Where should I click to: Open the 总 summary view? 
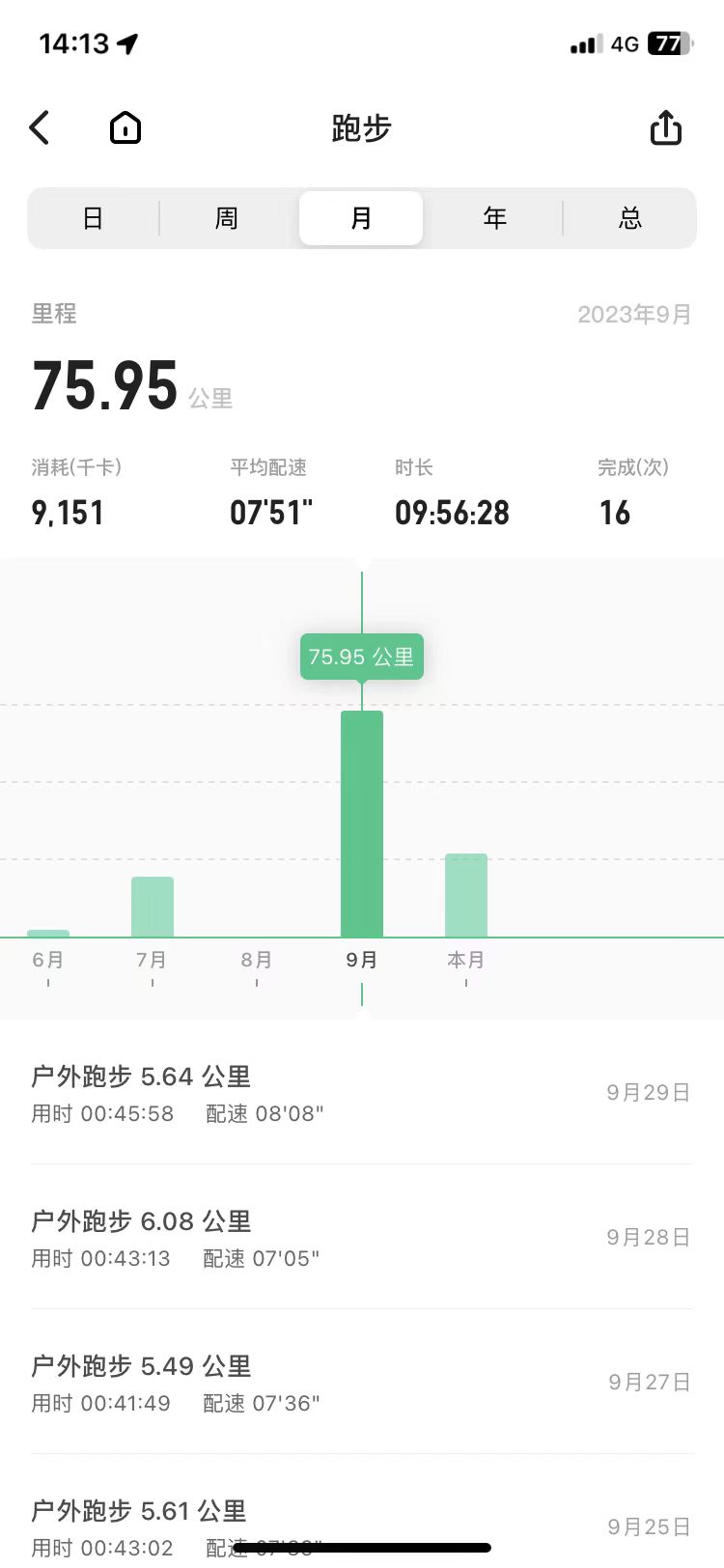[x=629, y=218]
